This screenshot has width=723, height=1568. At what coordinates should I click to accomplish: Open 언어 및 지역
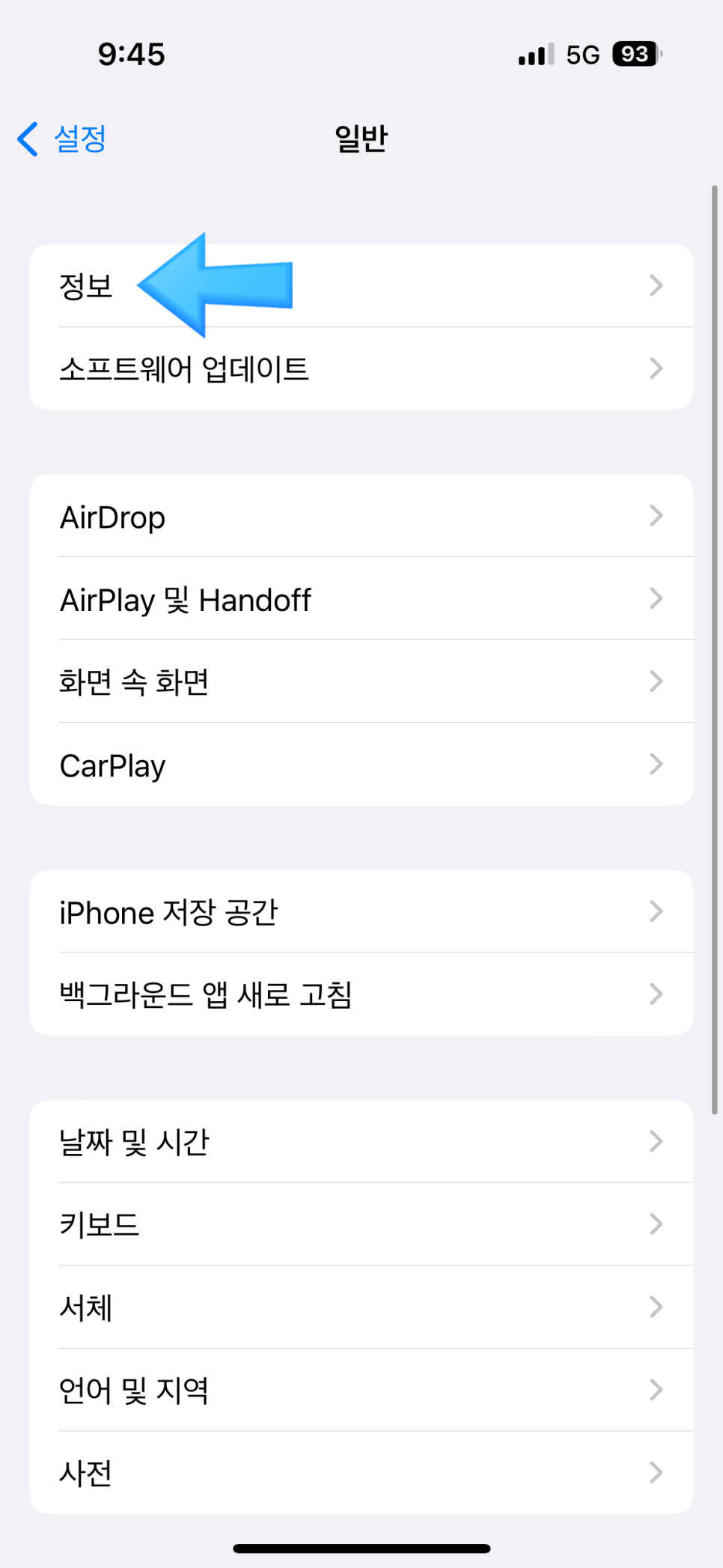tap(361, 1391)
